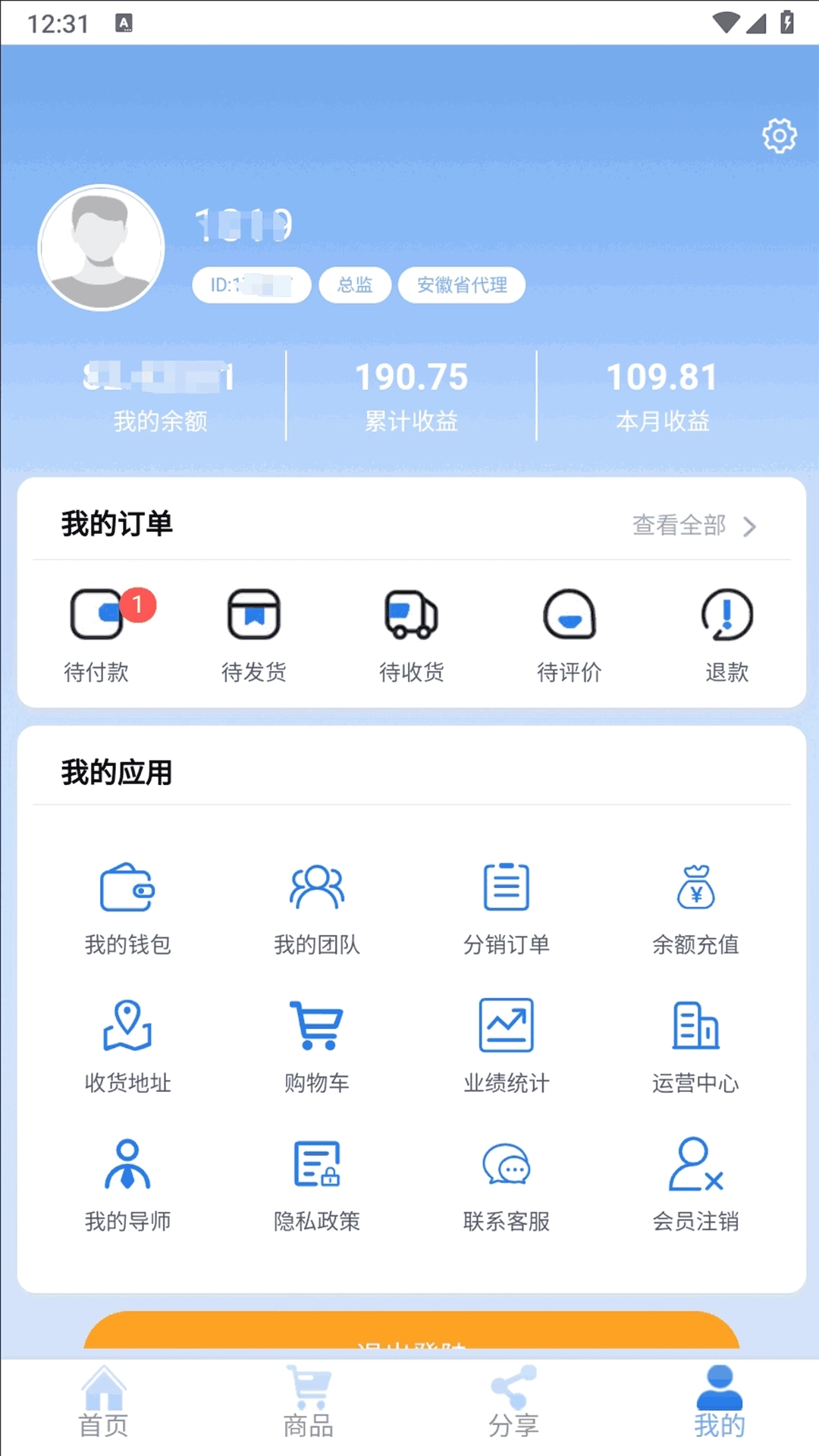Open 我的钱包 wallet
Screen dimensions: 819x1456
[128, 906]
